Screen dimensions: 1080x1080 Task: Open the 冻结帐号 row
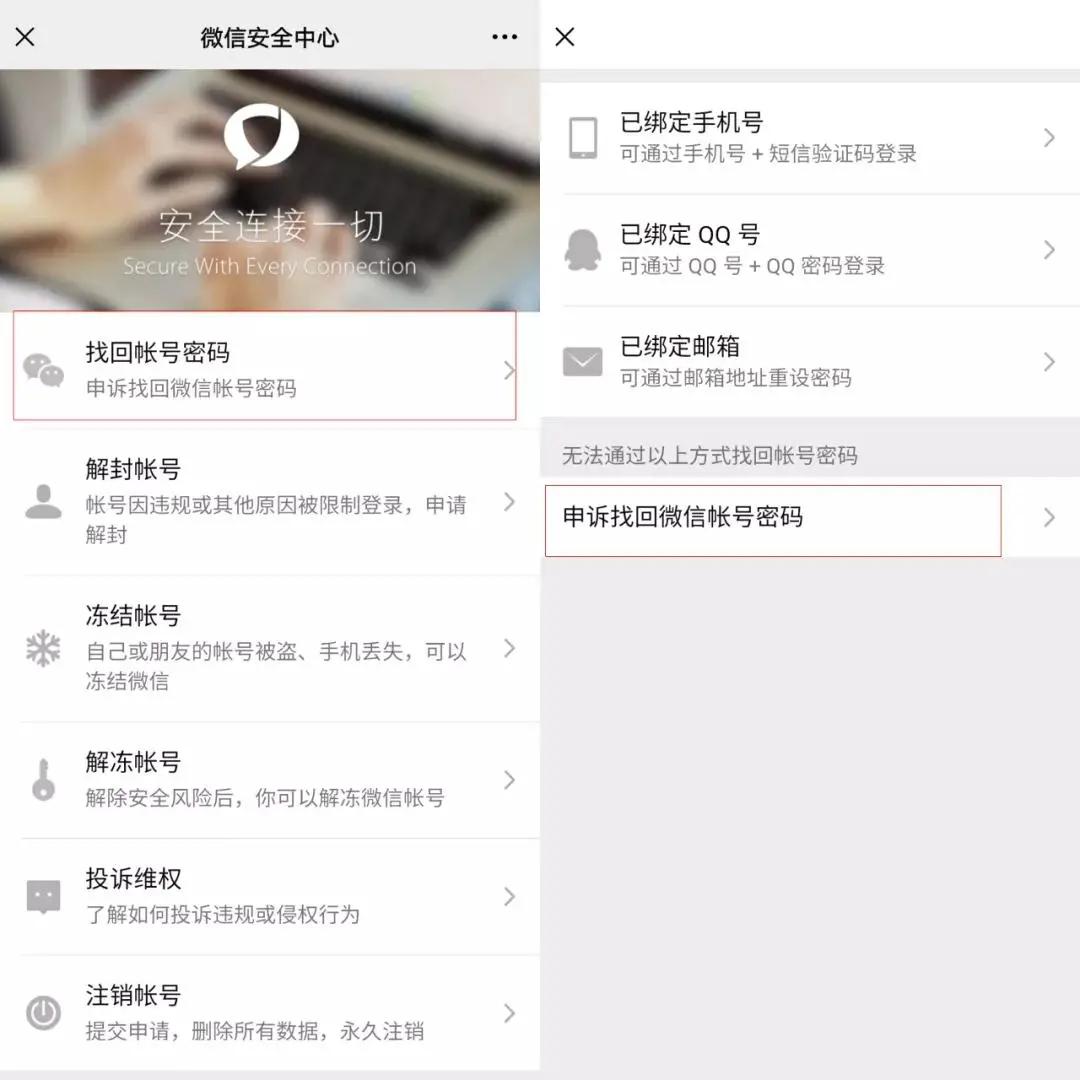(x=265, y=647)
